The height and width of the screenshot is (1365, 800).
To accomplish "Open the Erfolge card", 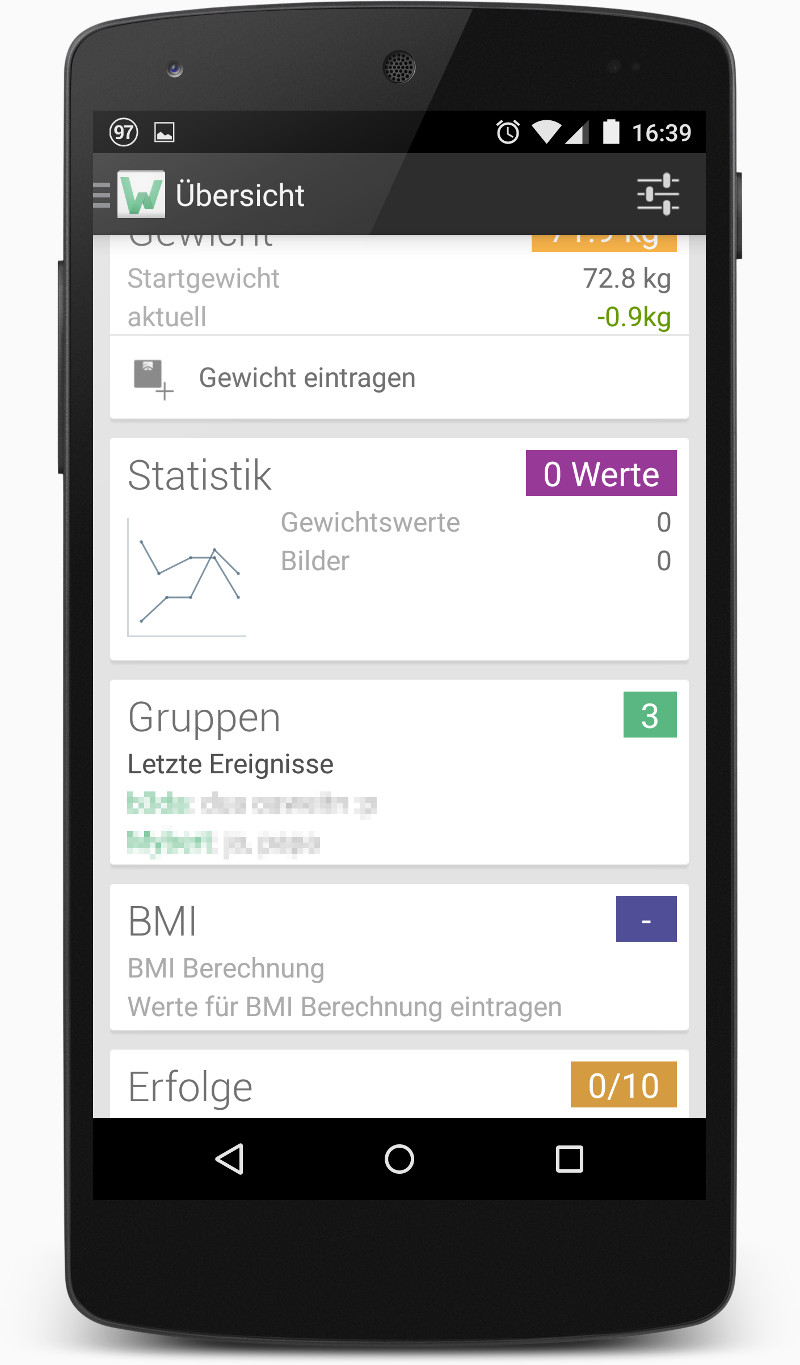I will point(398,1086).
